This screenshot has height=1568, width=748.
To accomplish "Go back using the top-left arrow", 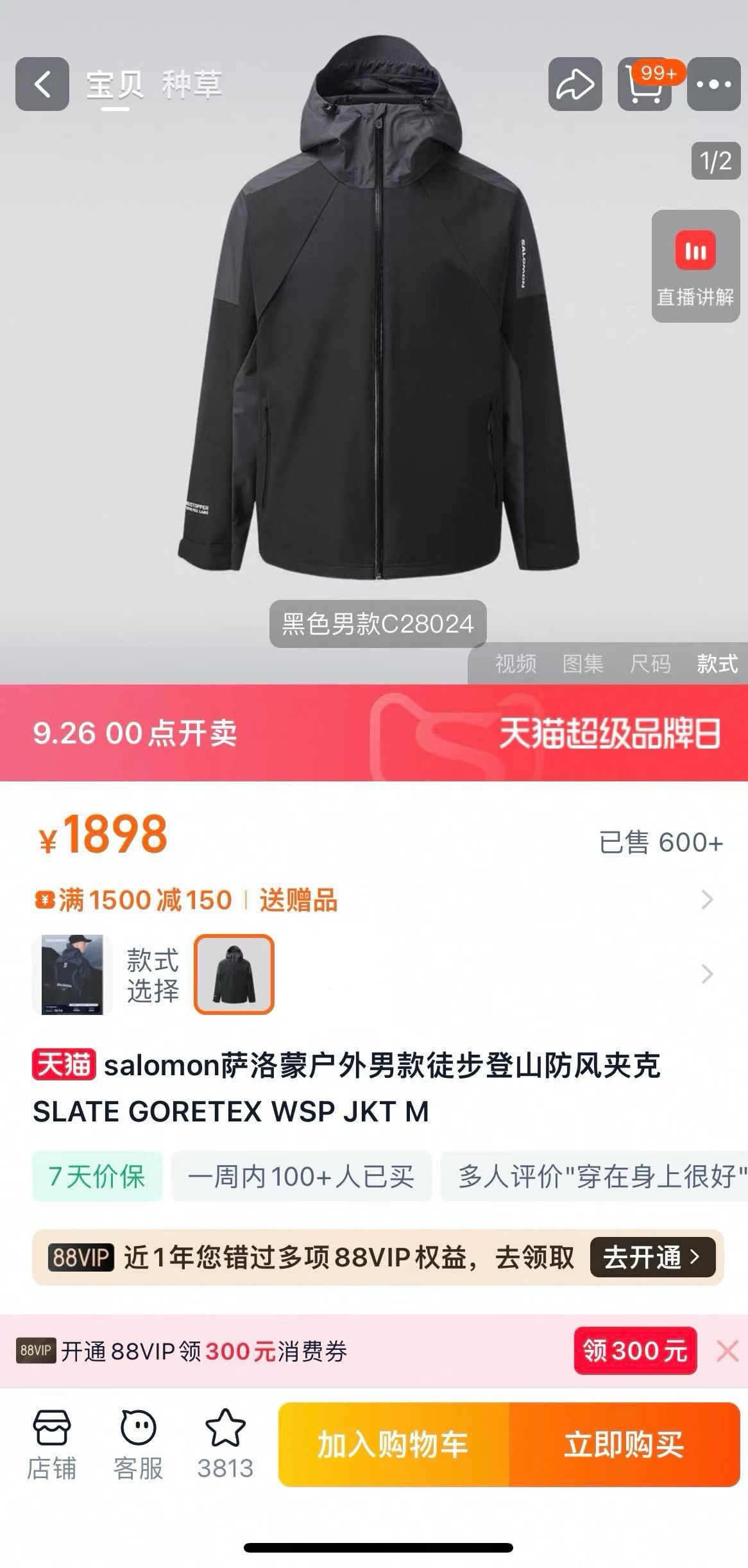I will 42,84.
